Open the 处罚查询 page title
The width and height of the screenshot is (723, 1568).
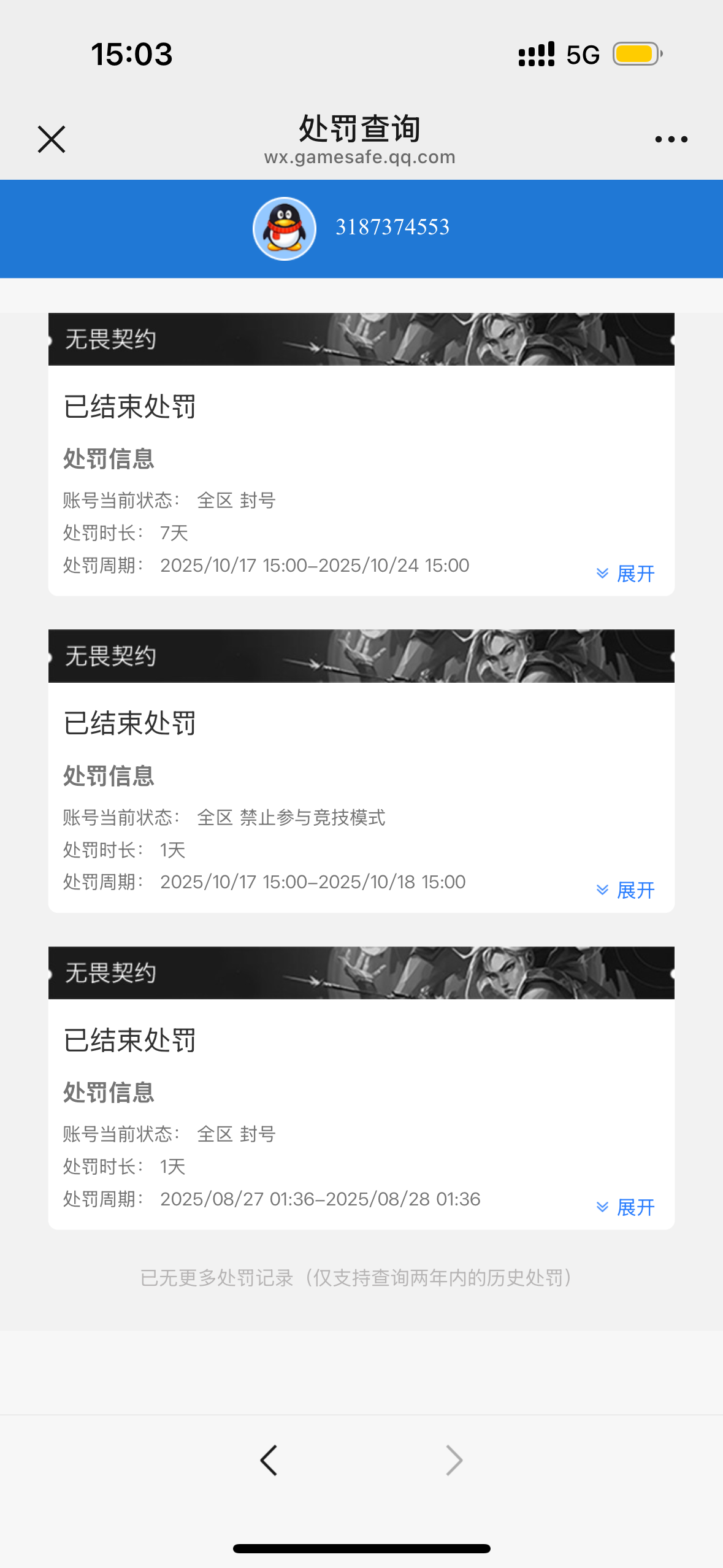361,128
